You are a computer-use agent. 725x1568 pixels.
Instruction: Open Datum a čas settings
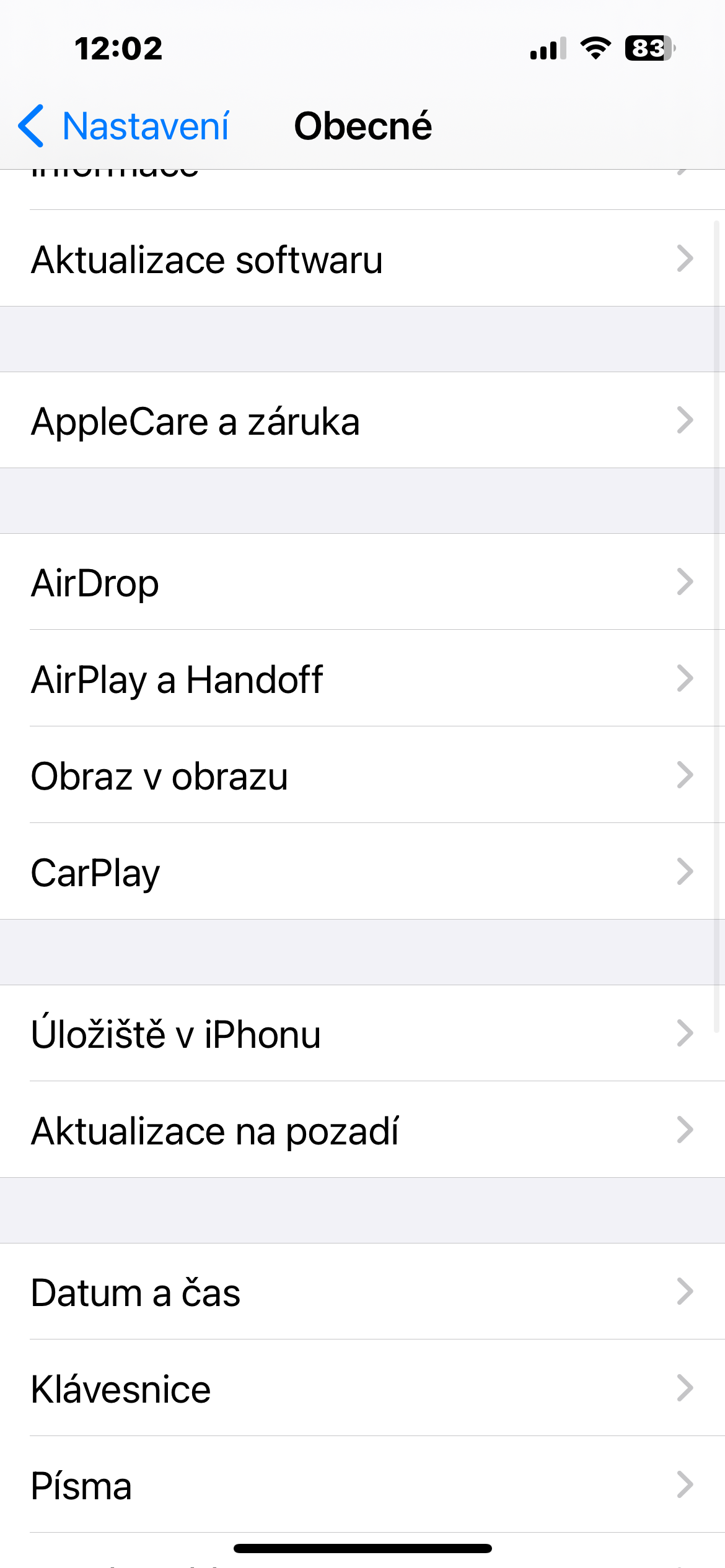(362, 1292)
